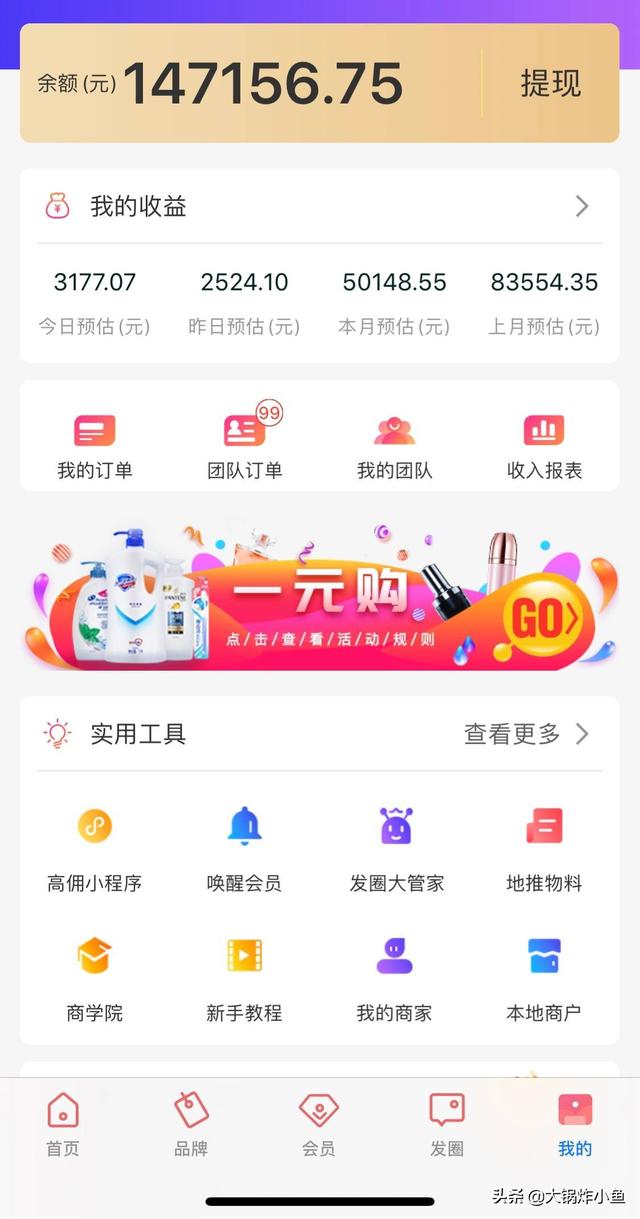
Task: View 团队订单 with 99 badge
Action: tap(245, 445)
